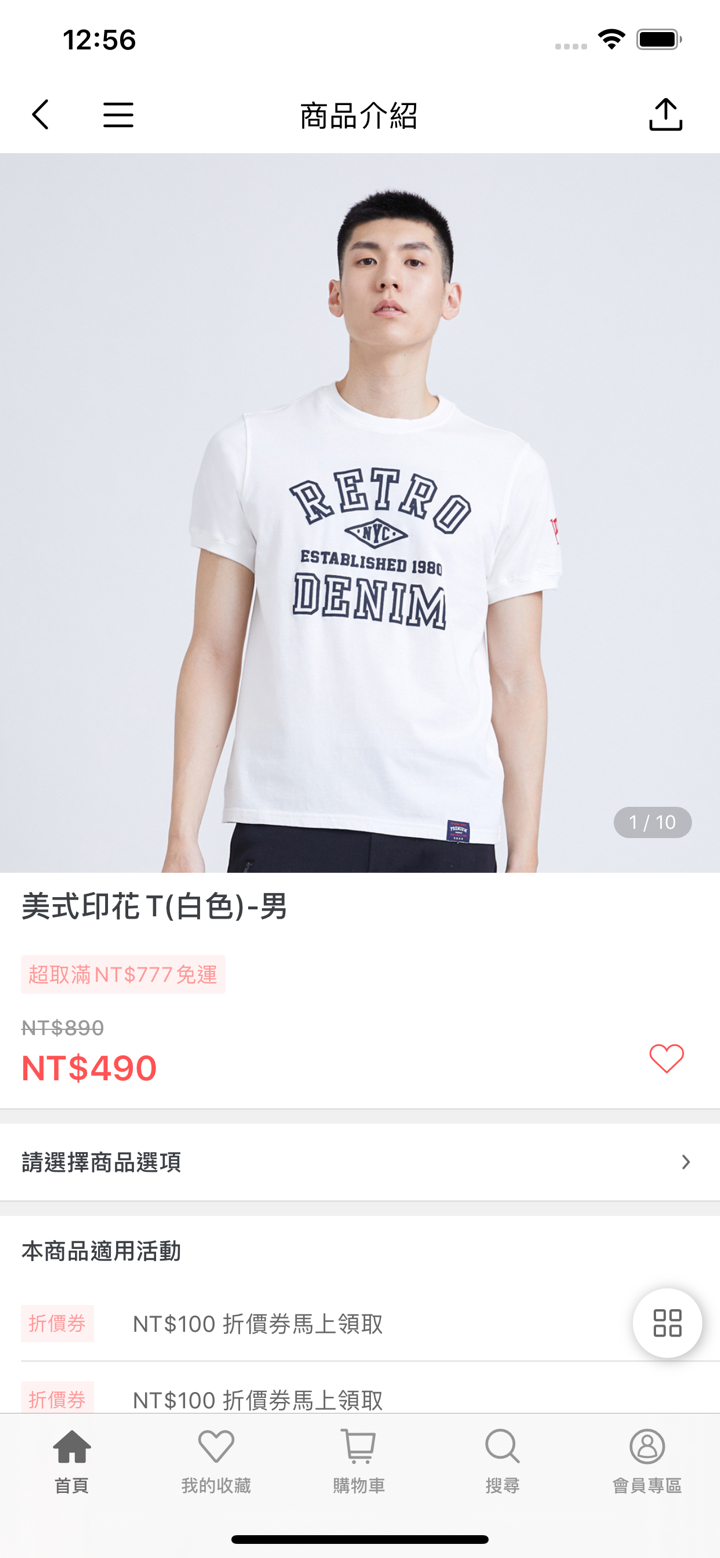Open the navigation back arrow
Screen dimensions: 720x1558
pos(40,114)
